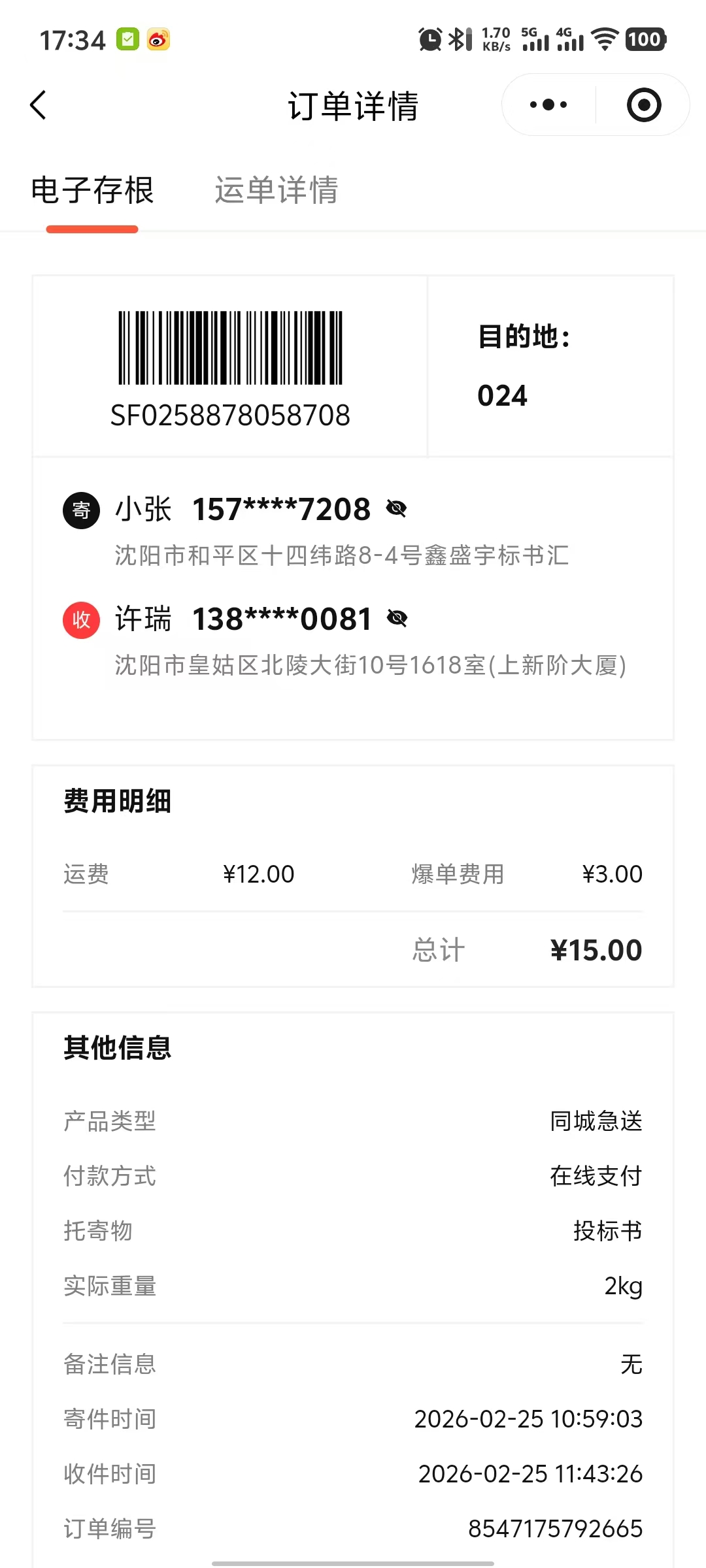Select the 电子存根 tab

tap(92, 191)
